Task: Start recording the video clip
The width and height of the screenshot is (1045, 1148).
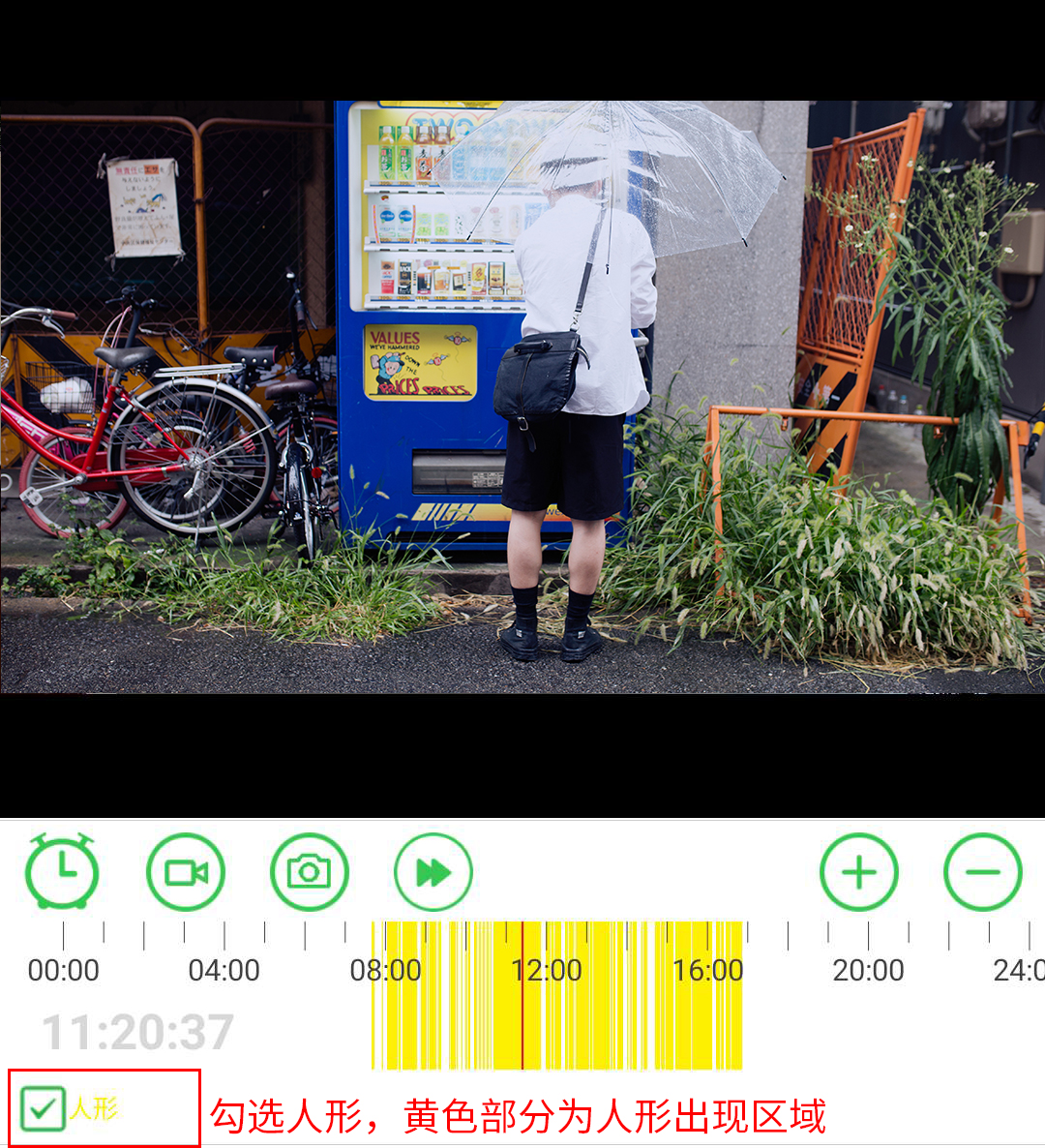Action: [x=186, y=872]
